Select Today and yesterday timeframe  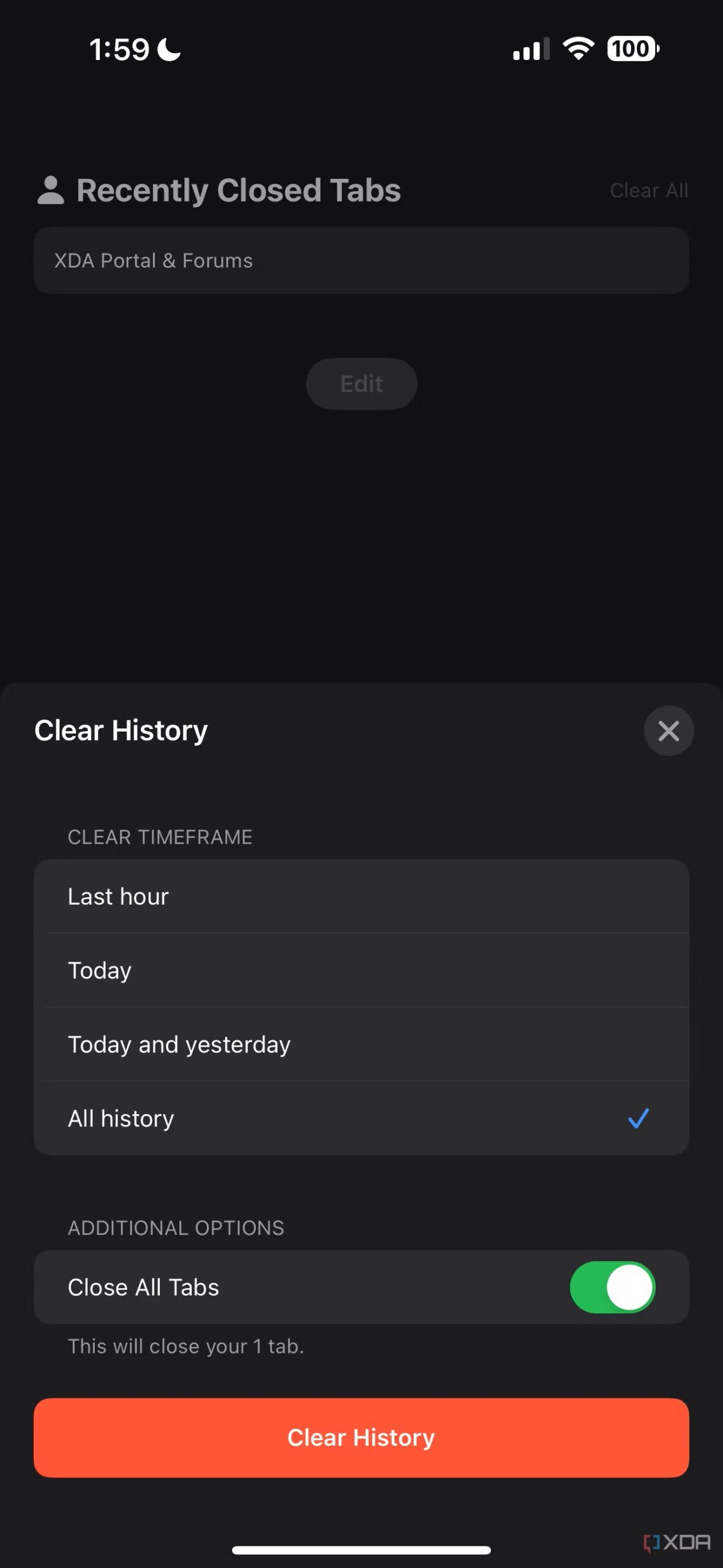click(x=361, y=1045)
